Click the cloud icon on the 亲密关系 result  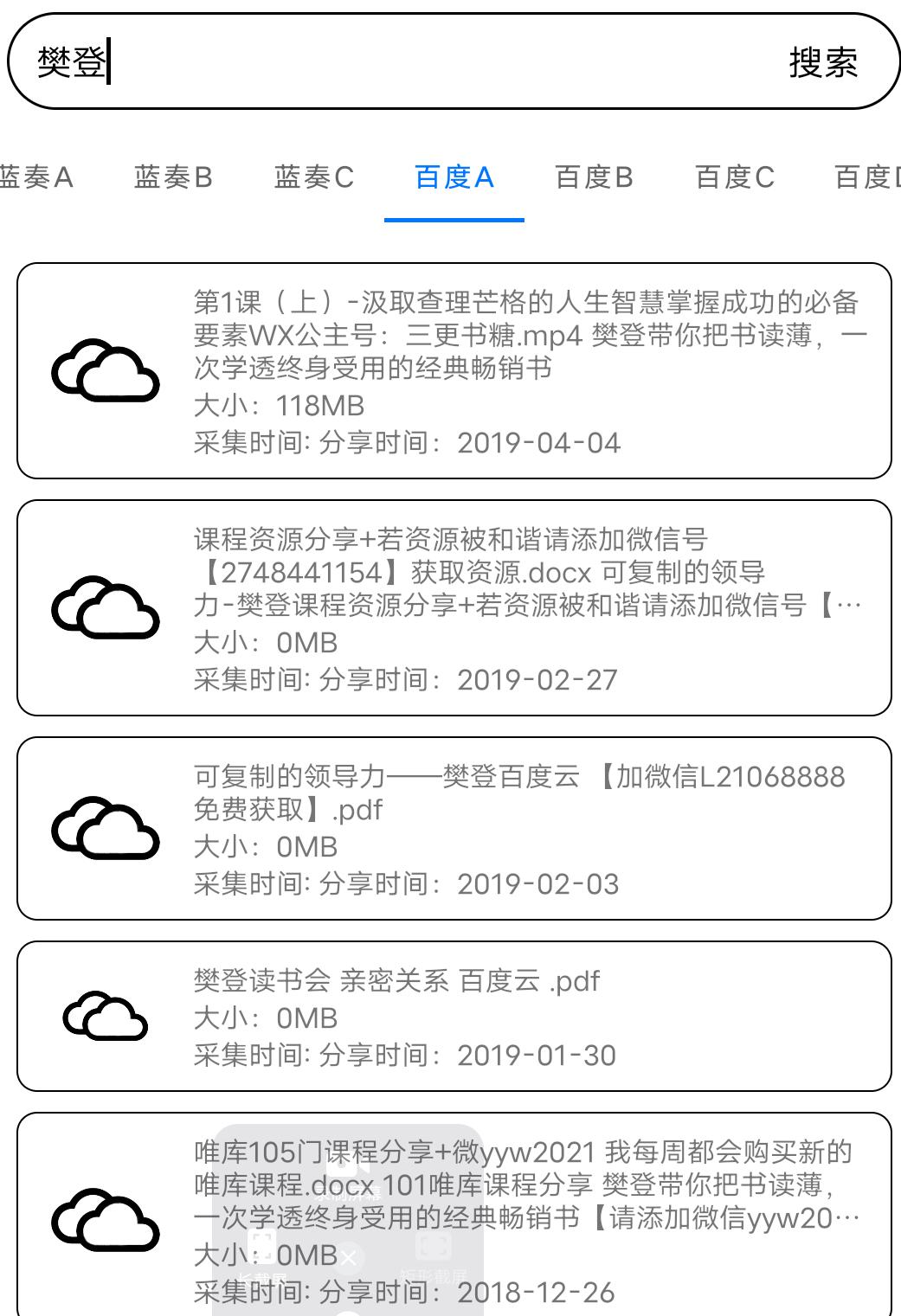(x=106, y=1017)
